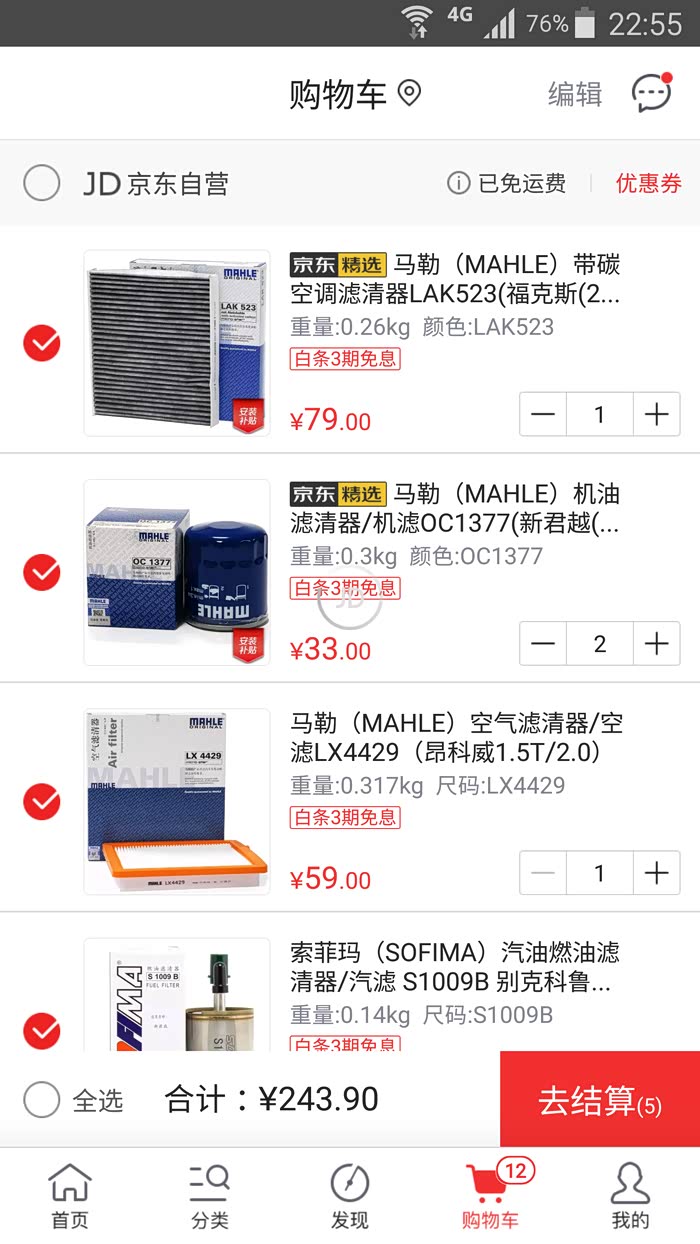Open the messages chat bubble icon
Screen dimensions: 700x1244
651,94
